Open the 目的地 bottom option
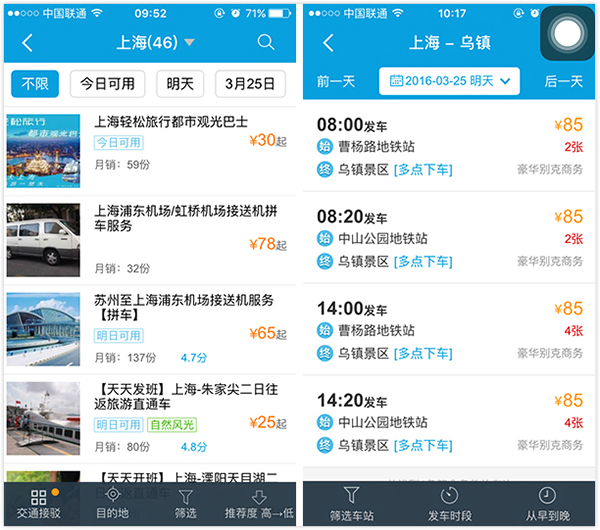The width and height of the screenshot is (600, 530). (x=112, y=503)
